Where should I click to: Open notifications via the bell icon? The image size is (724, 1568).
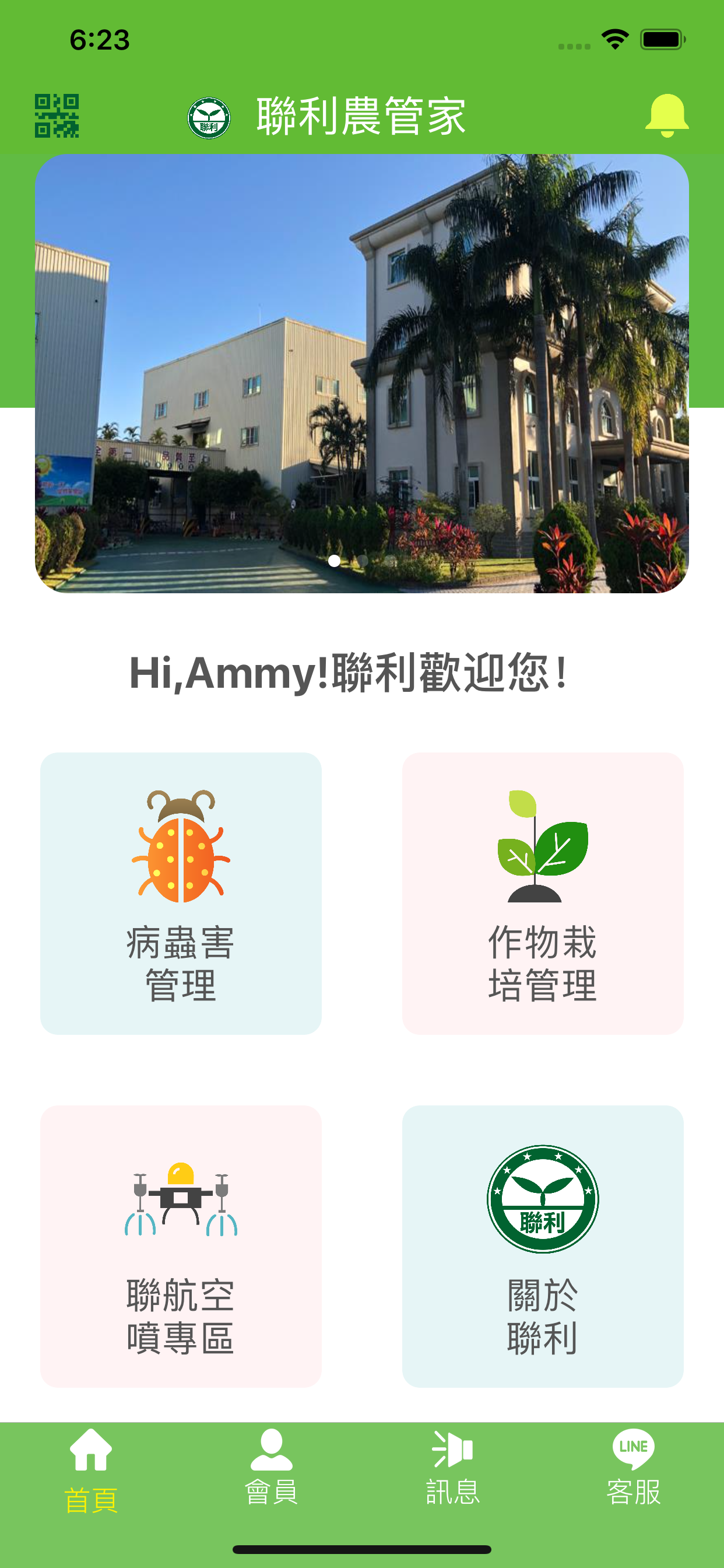pos(667,116)
